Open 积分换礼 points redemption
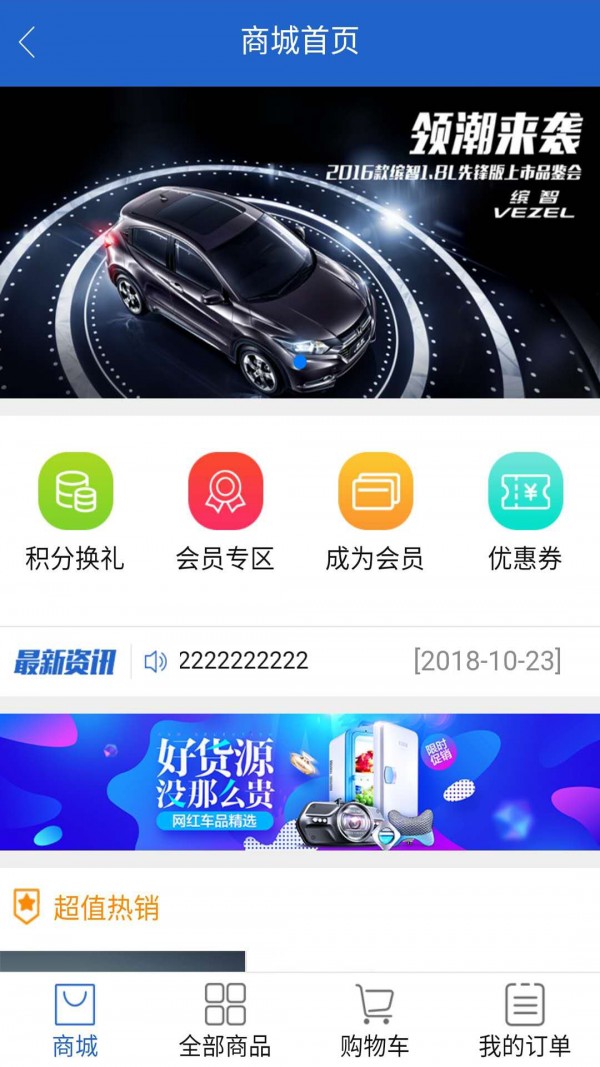This screenshot has height=1067, width=600. [75, 511]
